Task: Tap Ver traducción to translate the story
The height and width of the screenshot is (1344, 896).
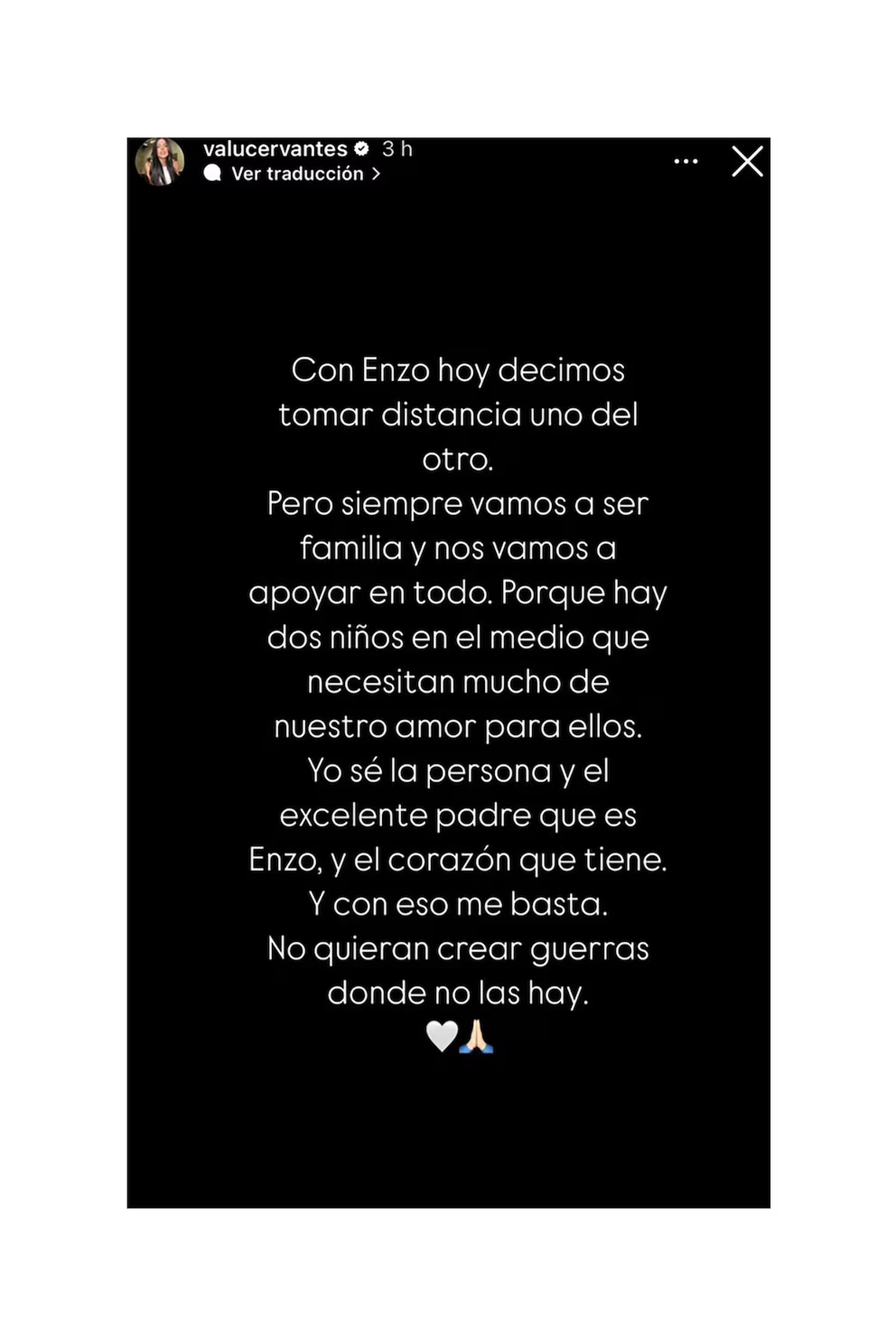Action: tap(296, 174)
